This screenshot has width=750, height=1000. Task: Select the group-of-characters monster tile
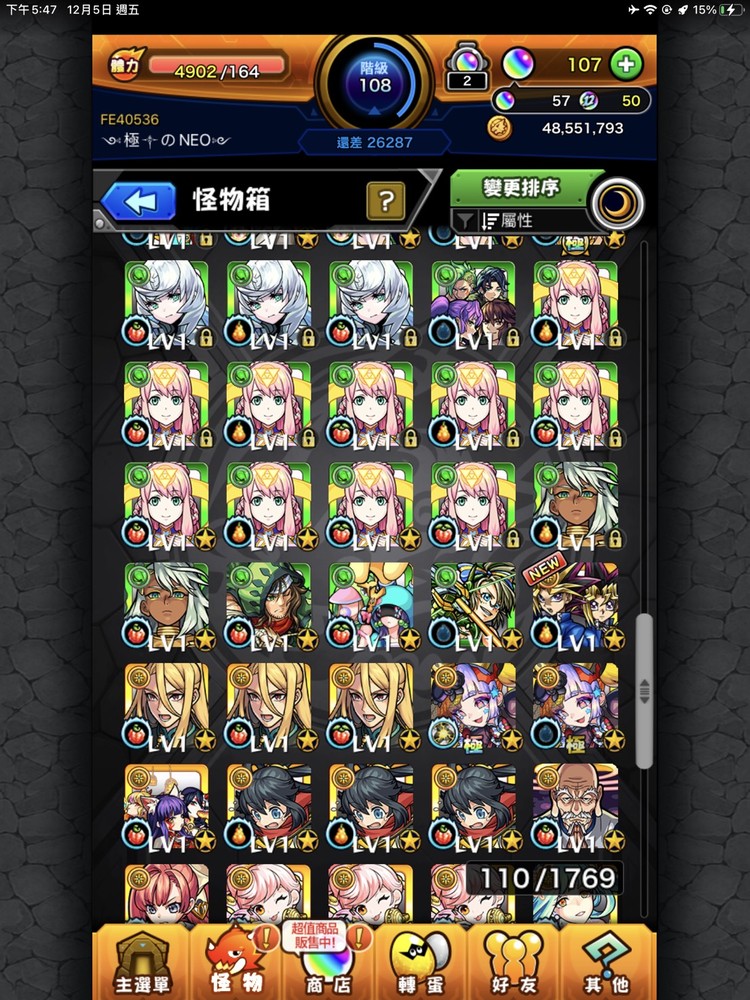[x=473, y=302]
